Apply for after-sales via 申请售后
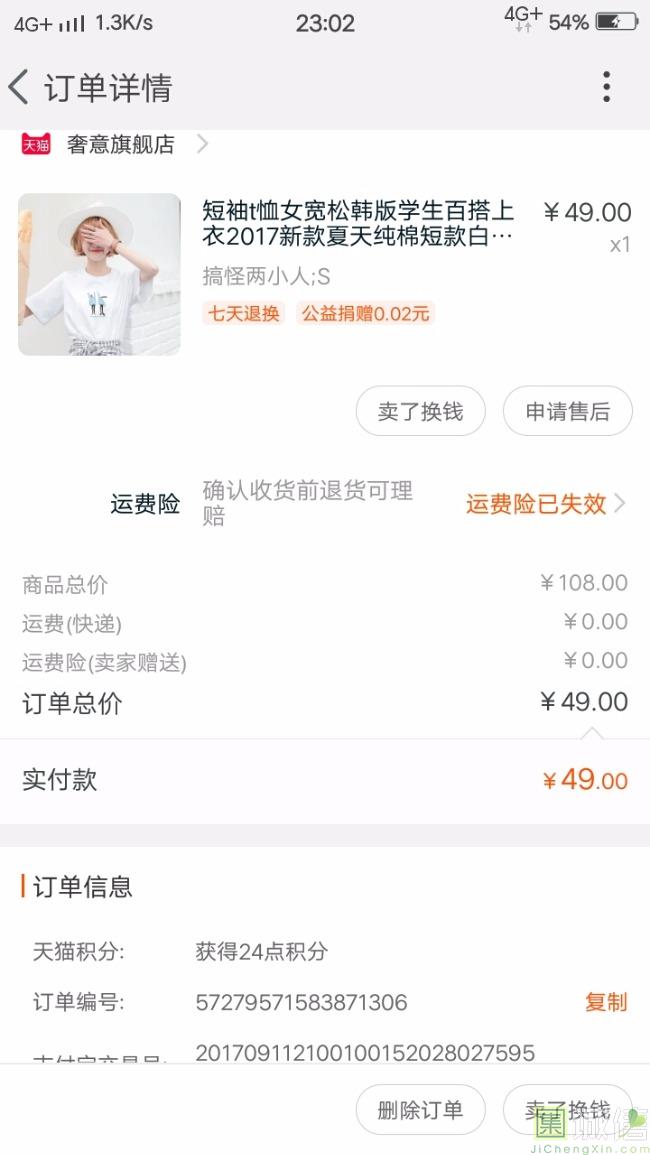Viewport: 650px width, 1155px height. pyautogui.click(x=567, y=411)
